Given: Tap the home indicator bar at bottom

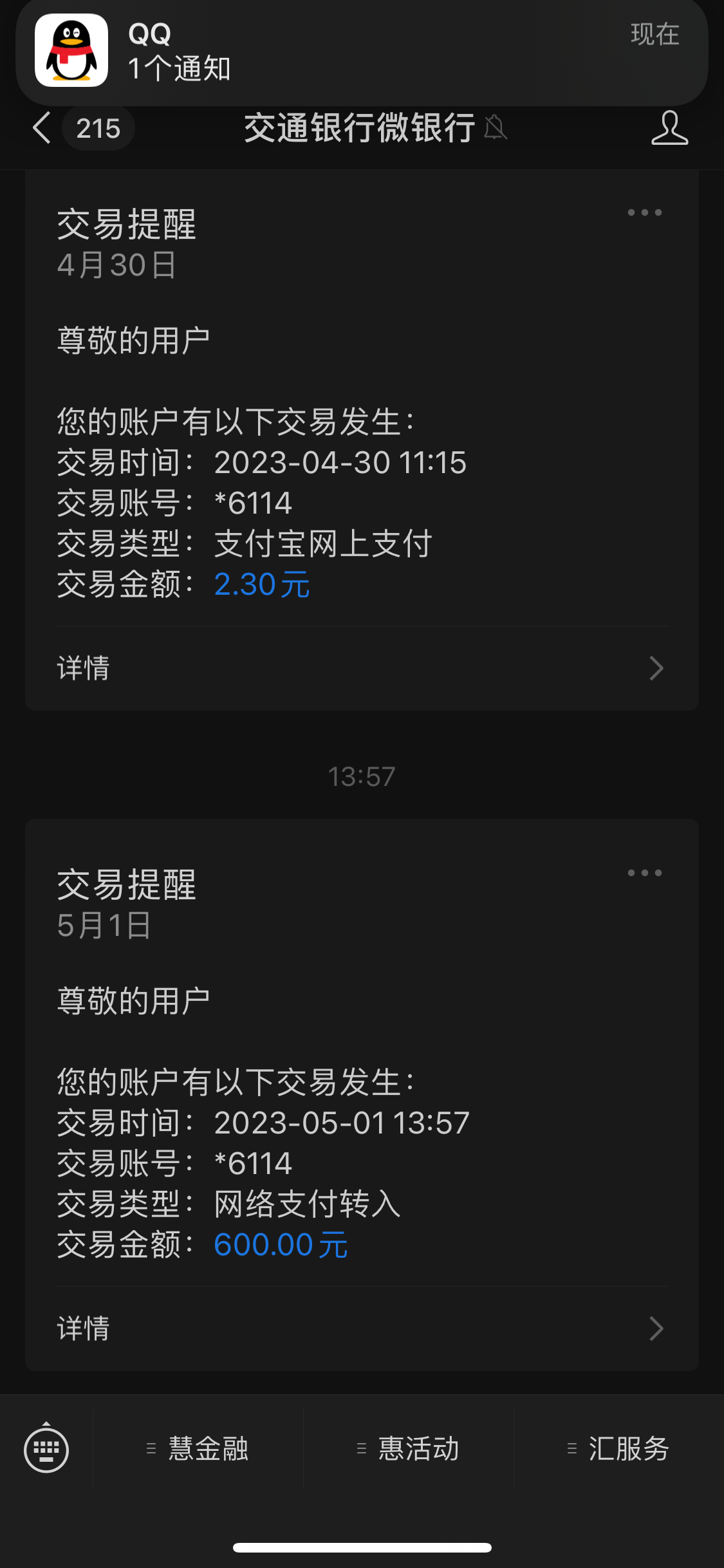Looking at the screenshot, I should [x=362, y=1548].
